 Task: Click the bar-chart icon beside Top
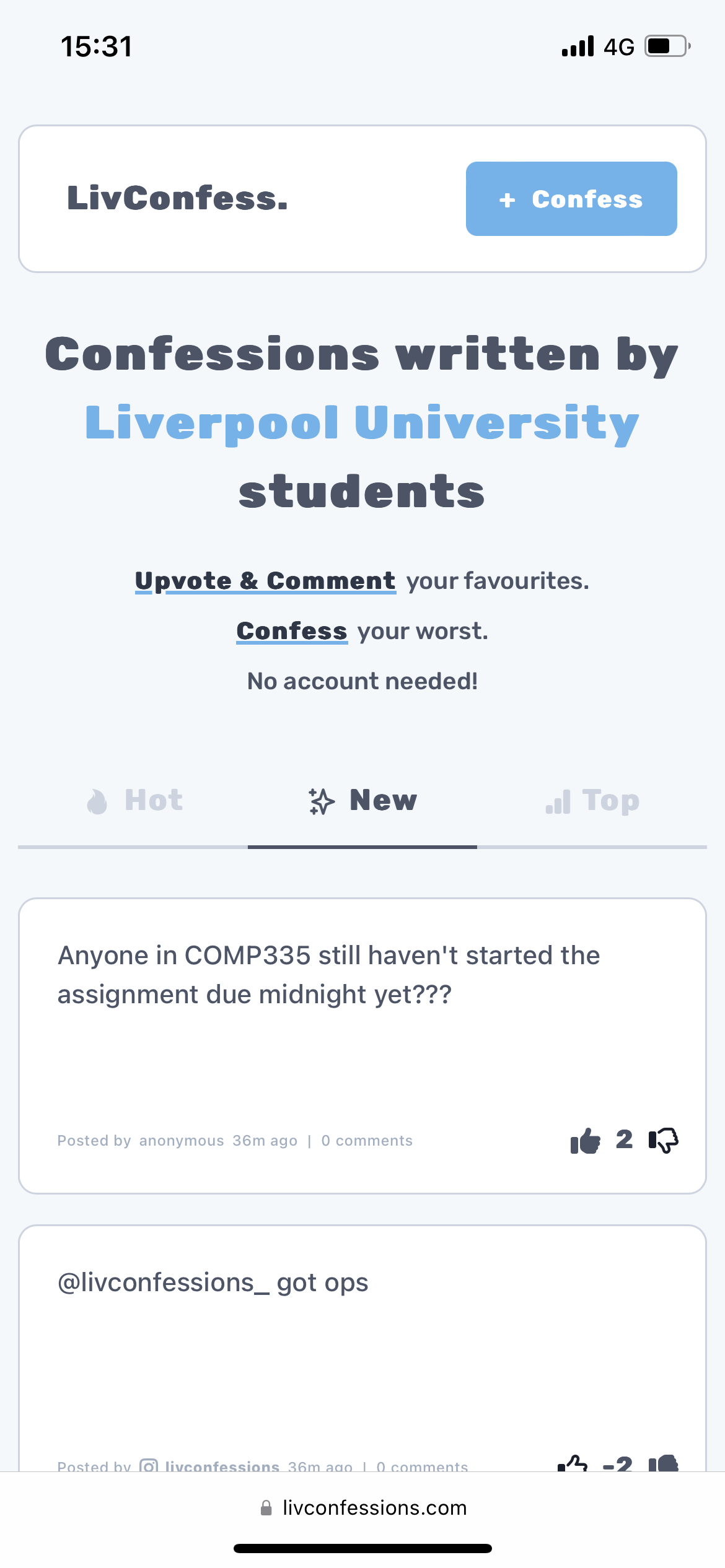558,800
